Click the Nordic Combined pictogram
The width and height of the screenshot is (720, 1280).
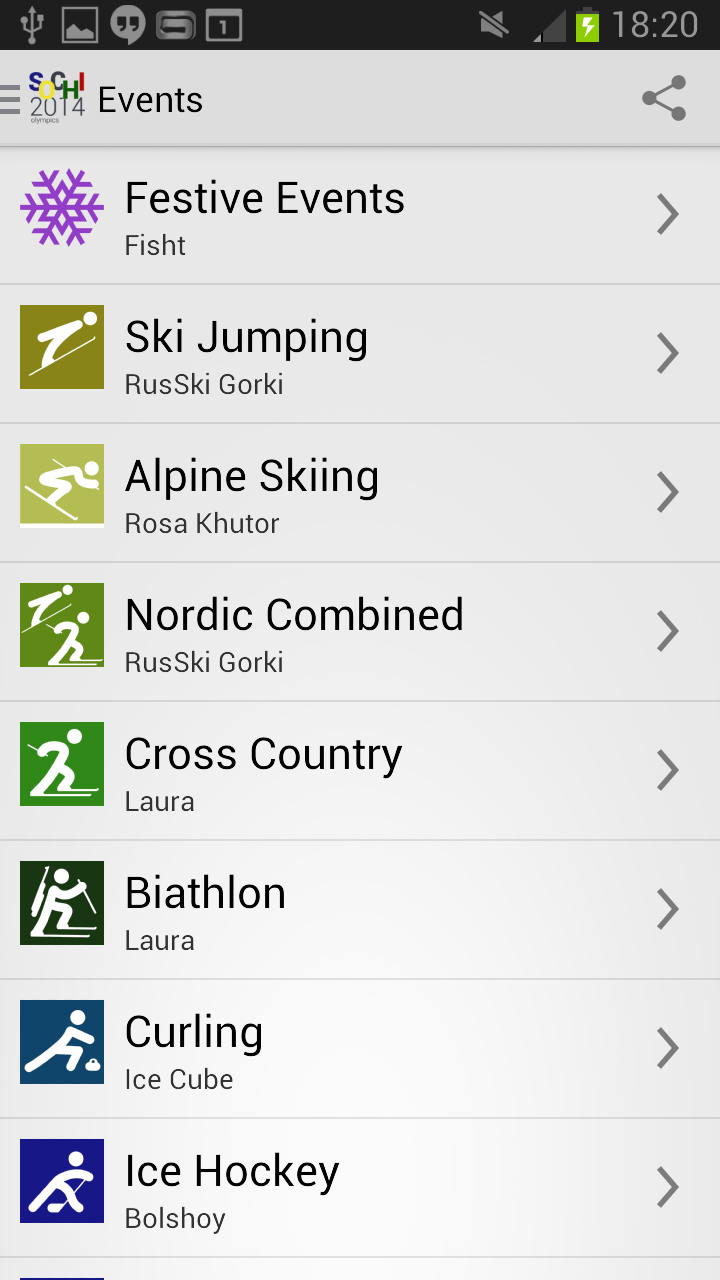click(61, 625)
